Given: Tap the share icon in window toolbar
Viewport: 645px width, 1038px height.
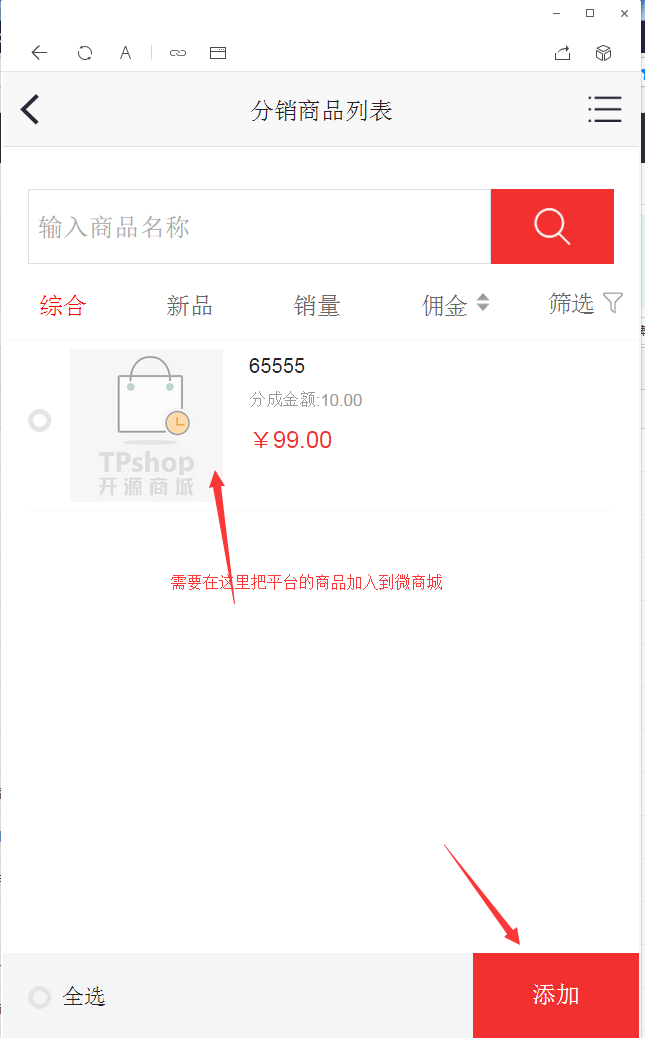Looking at the screenshot, I should click(x=562, y=53).
